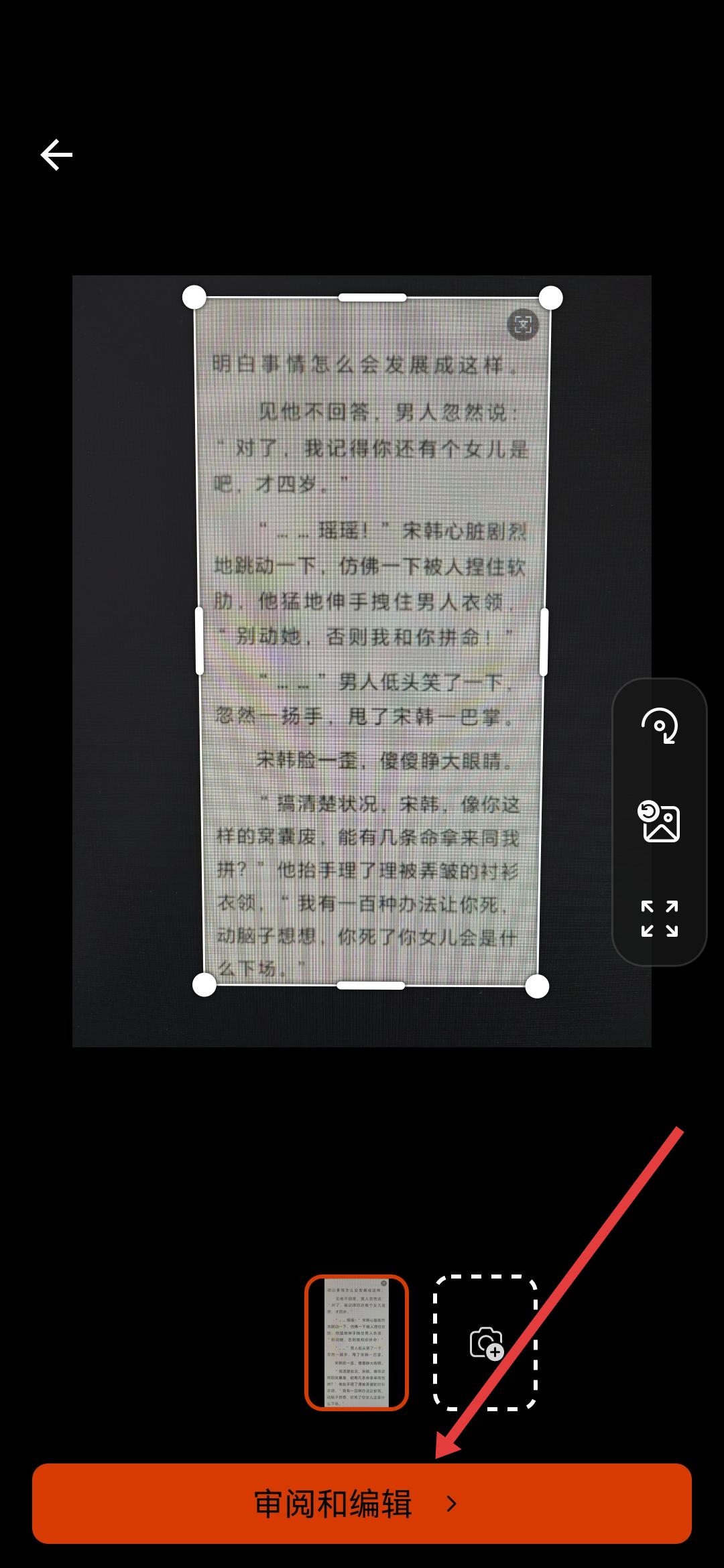Go back using the top-left arrow
Image resolution: width=724 pixels, height=1568 pixels.
coord(56,155)
